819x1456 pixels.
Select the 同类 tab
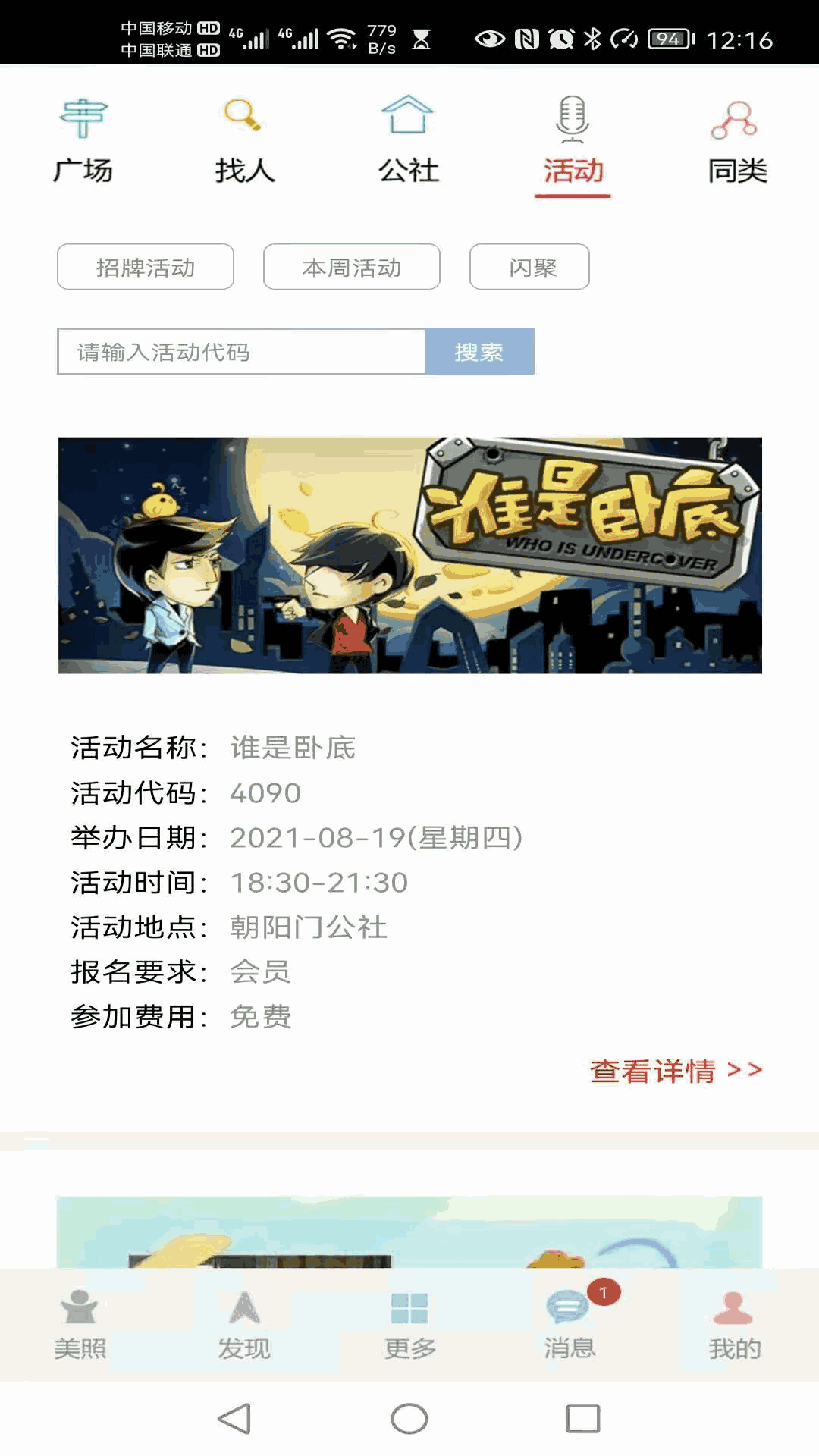coord(736,142)
